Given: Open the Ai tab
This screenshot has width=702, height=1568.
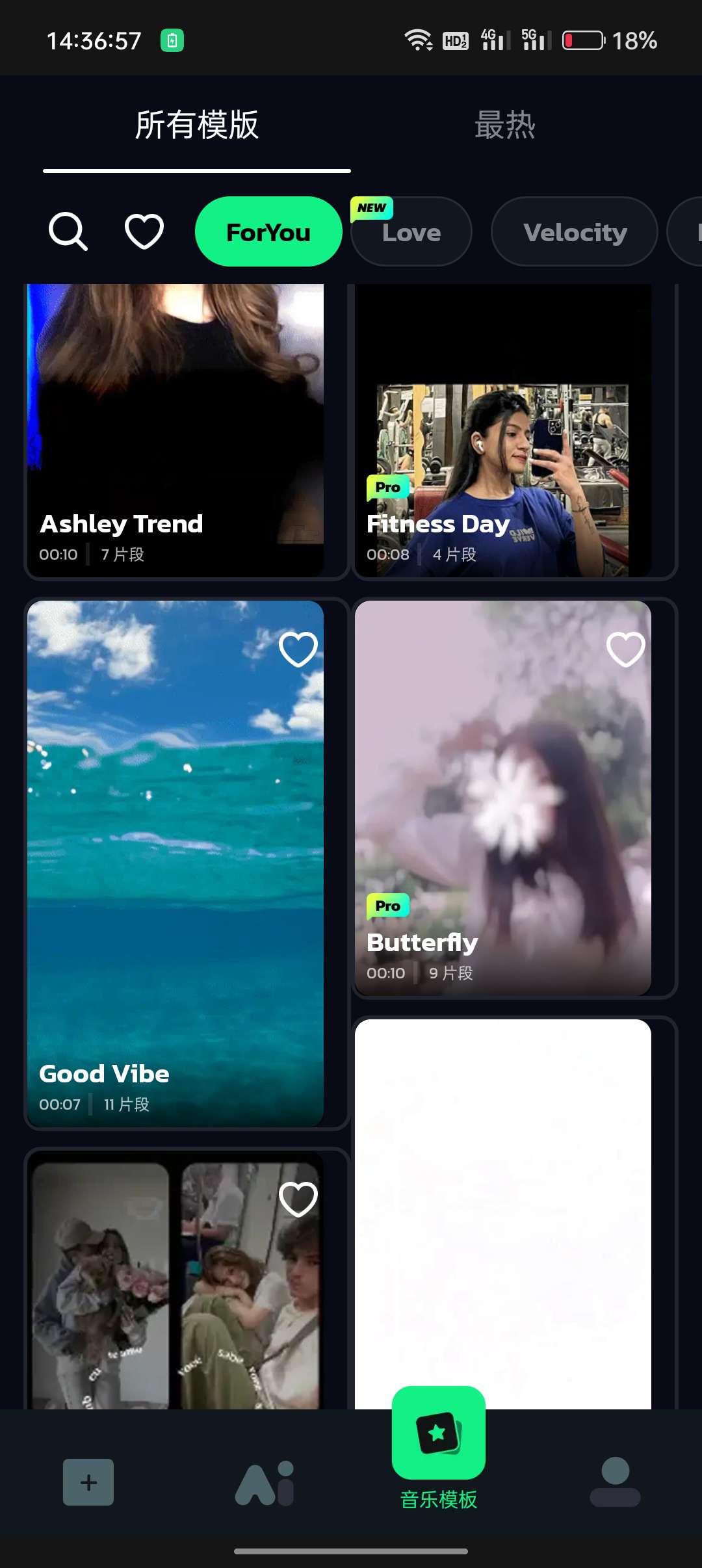Looking at the screenshot, I should pos(265,1483).
